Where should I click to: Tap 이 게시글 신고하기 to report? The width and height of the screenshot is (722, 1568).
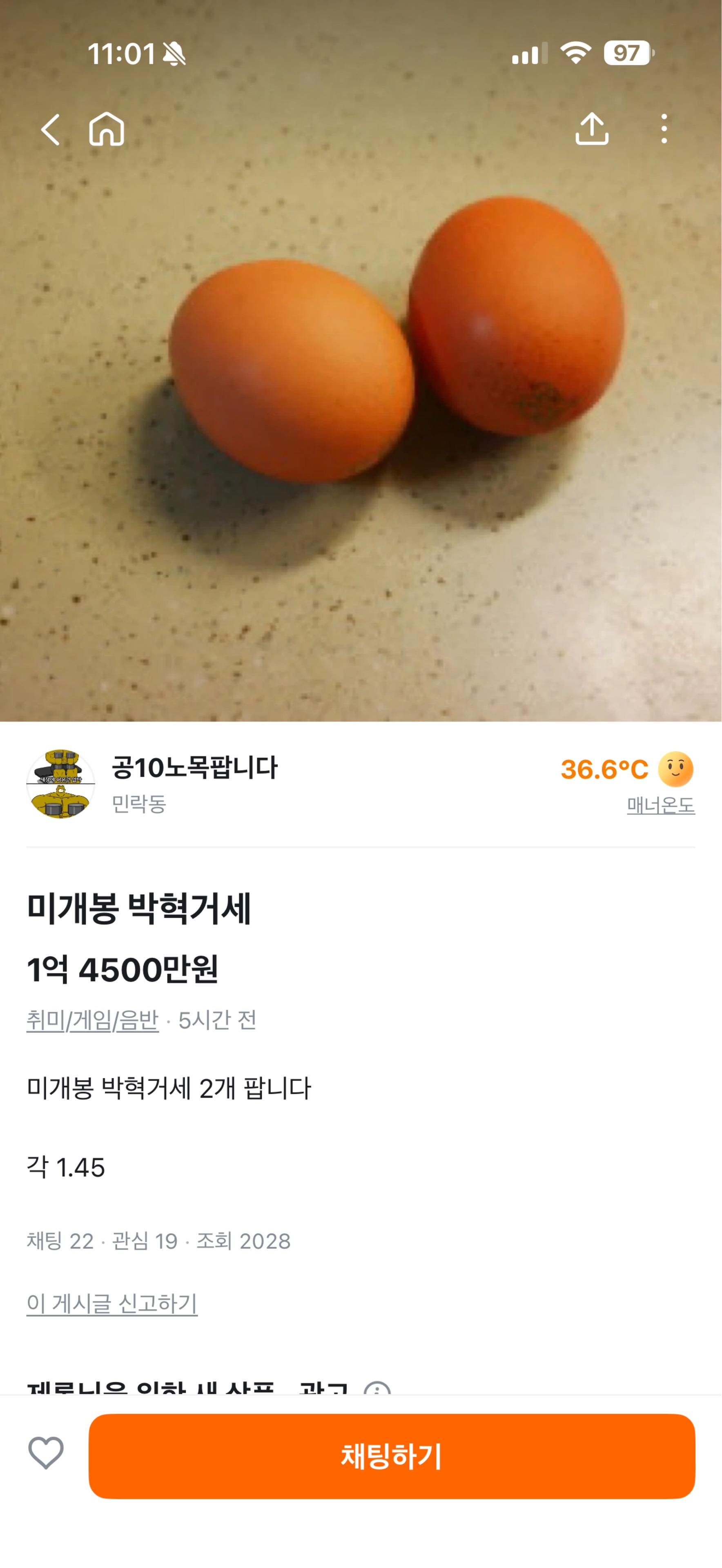112,1303
